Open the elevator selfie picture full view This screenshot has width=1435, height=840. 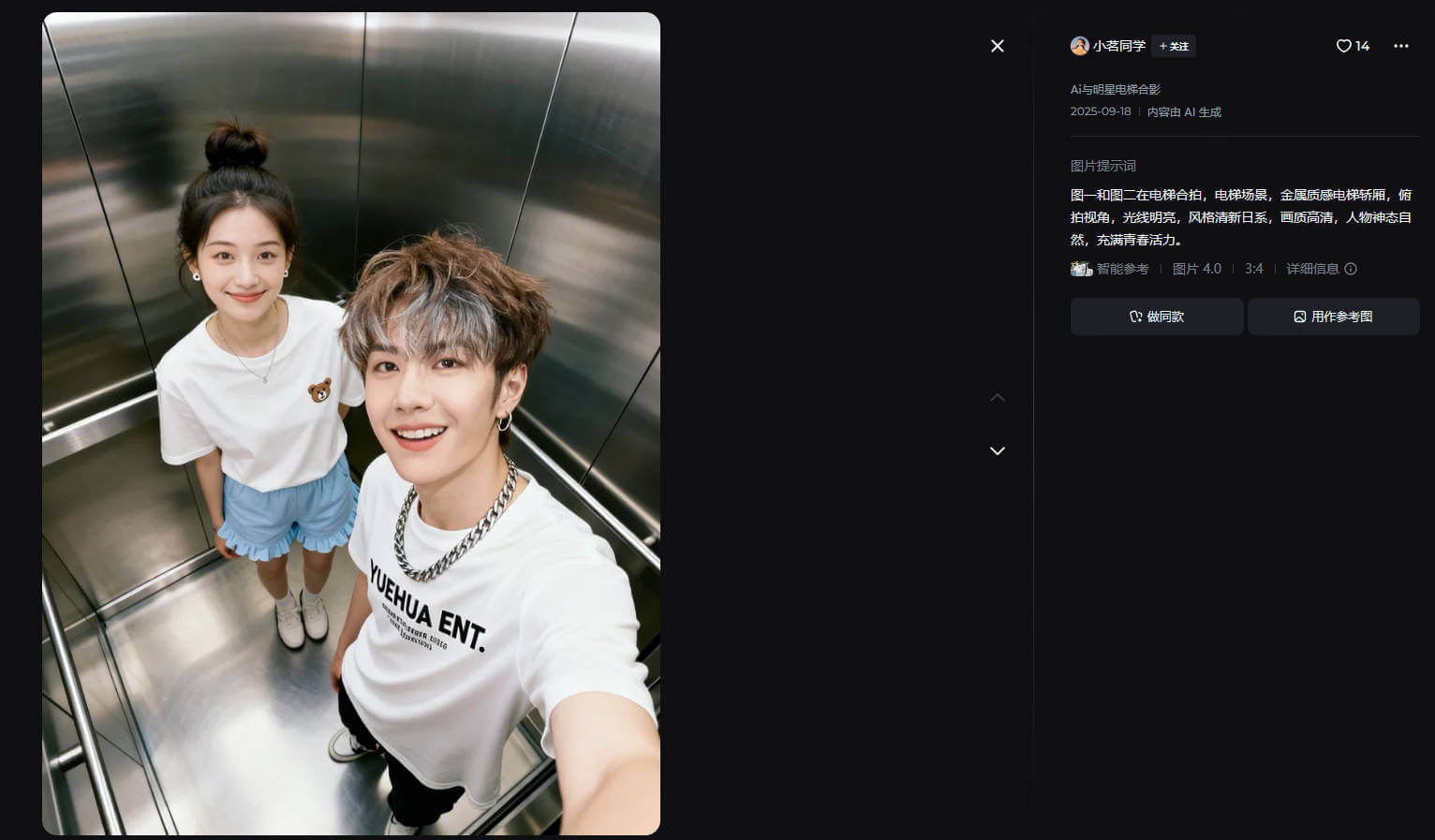click(x=351, y=423)
